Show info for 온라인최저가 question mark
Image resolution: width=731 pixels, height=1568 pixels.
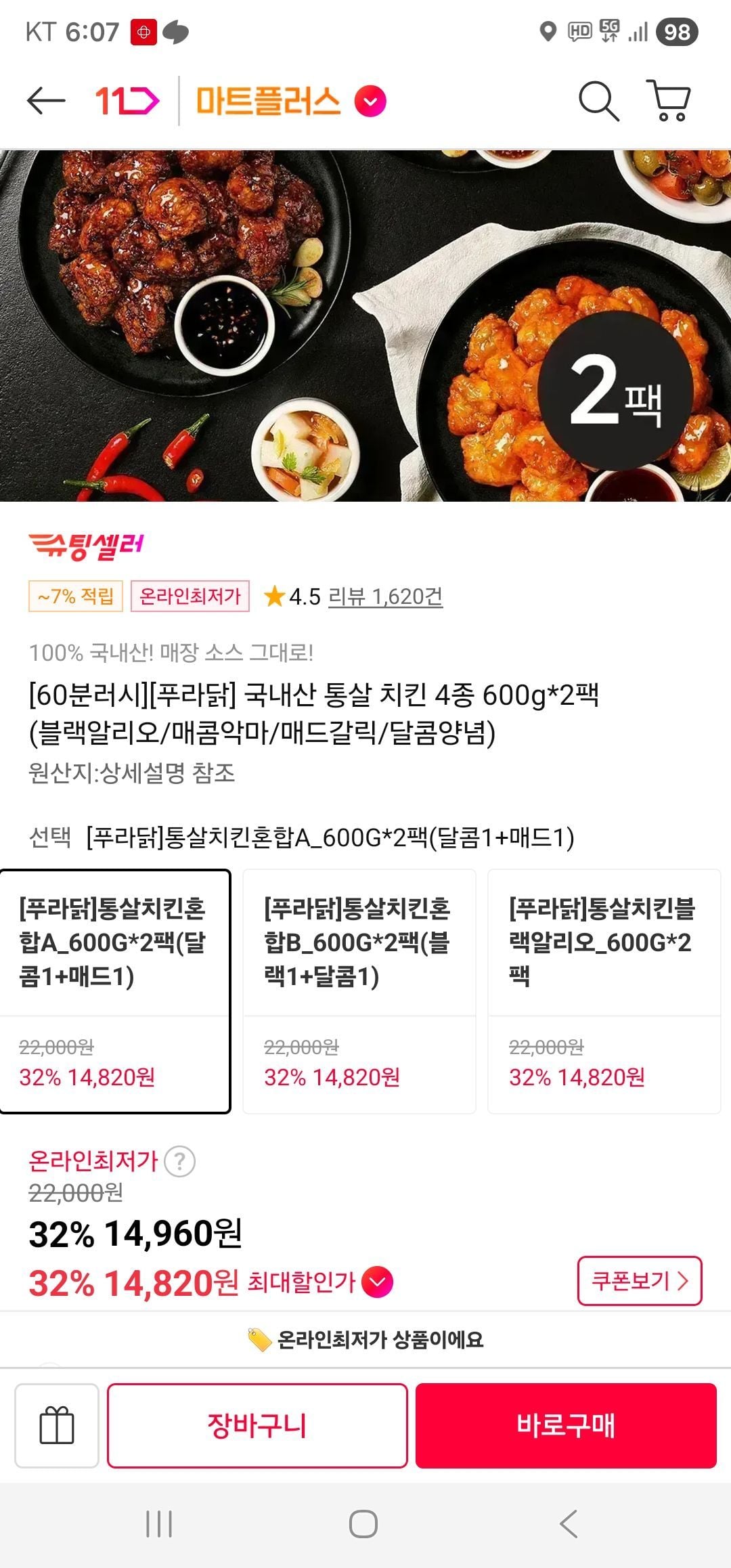pyautogui.click(x=179, y=1162)
